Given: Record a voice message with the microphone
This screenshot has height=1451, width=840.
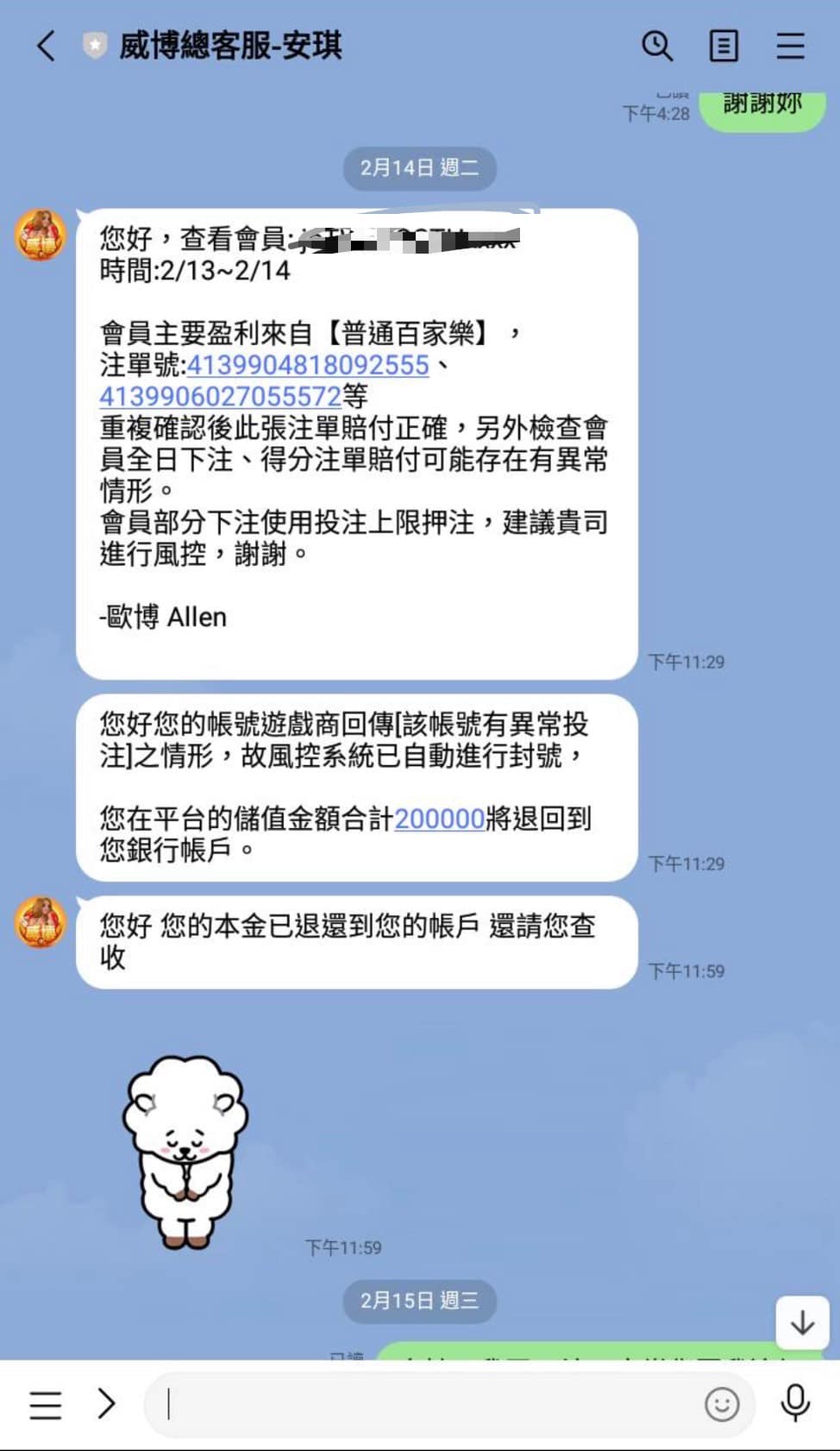Looking at the screenshot, I should (x=794, y=1404).
